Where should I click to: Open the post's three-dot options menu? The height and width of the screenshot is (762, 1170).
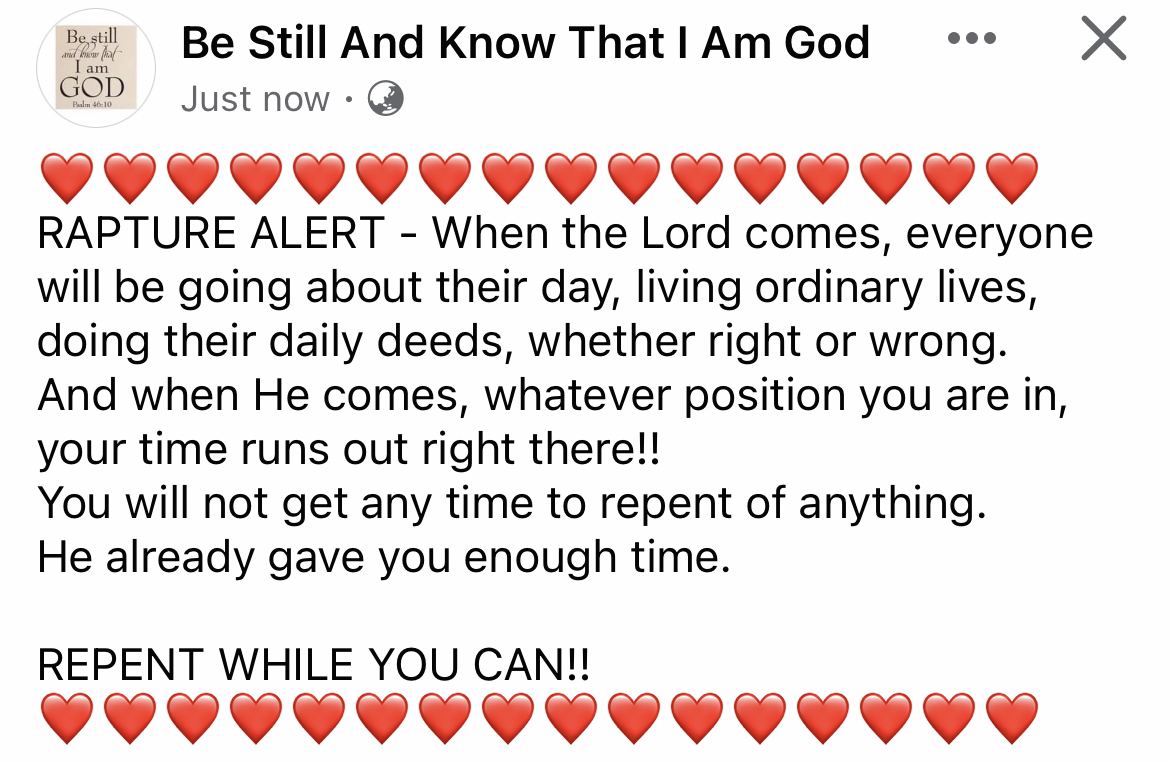971,40
